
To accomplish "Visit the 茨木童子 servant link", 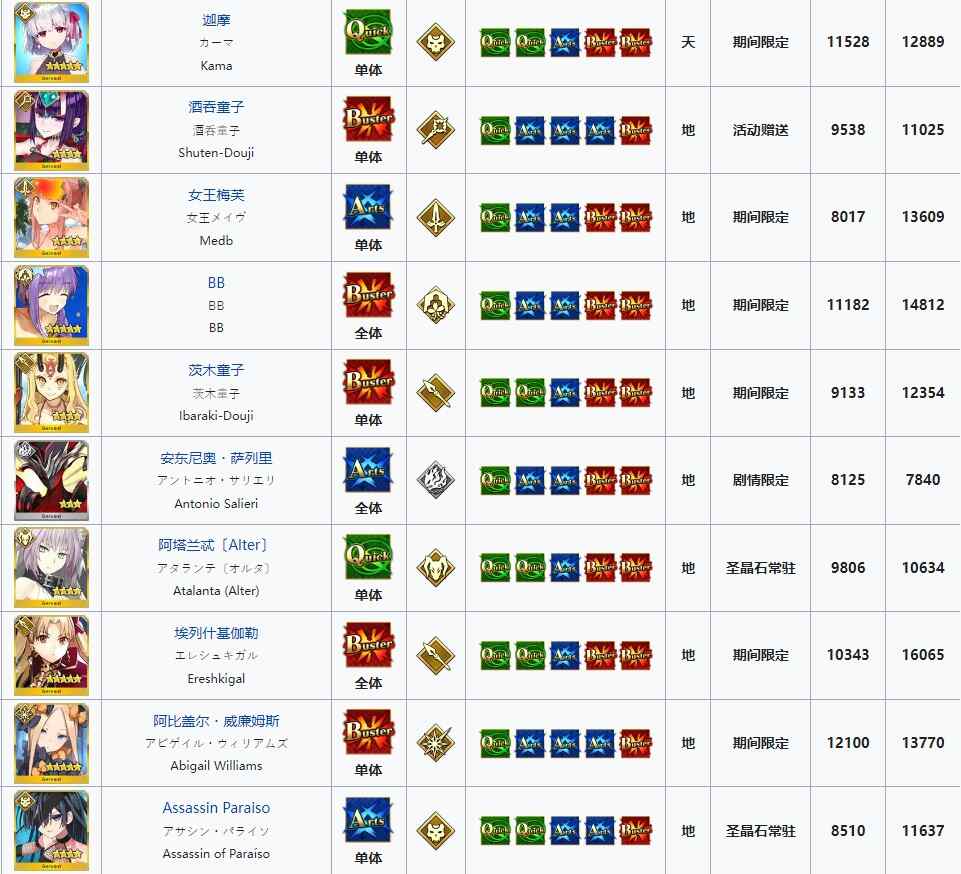I will 216,370.
